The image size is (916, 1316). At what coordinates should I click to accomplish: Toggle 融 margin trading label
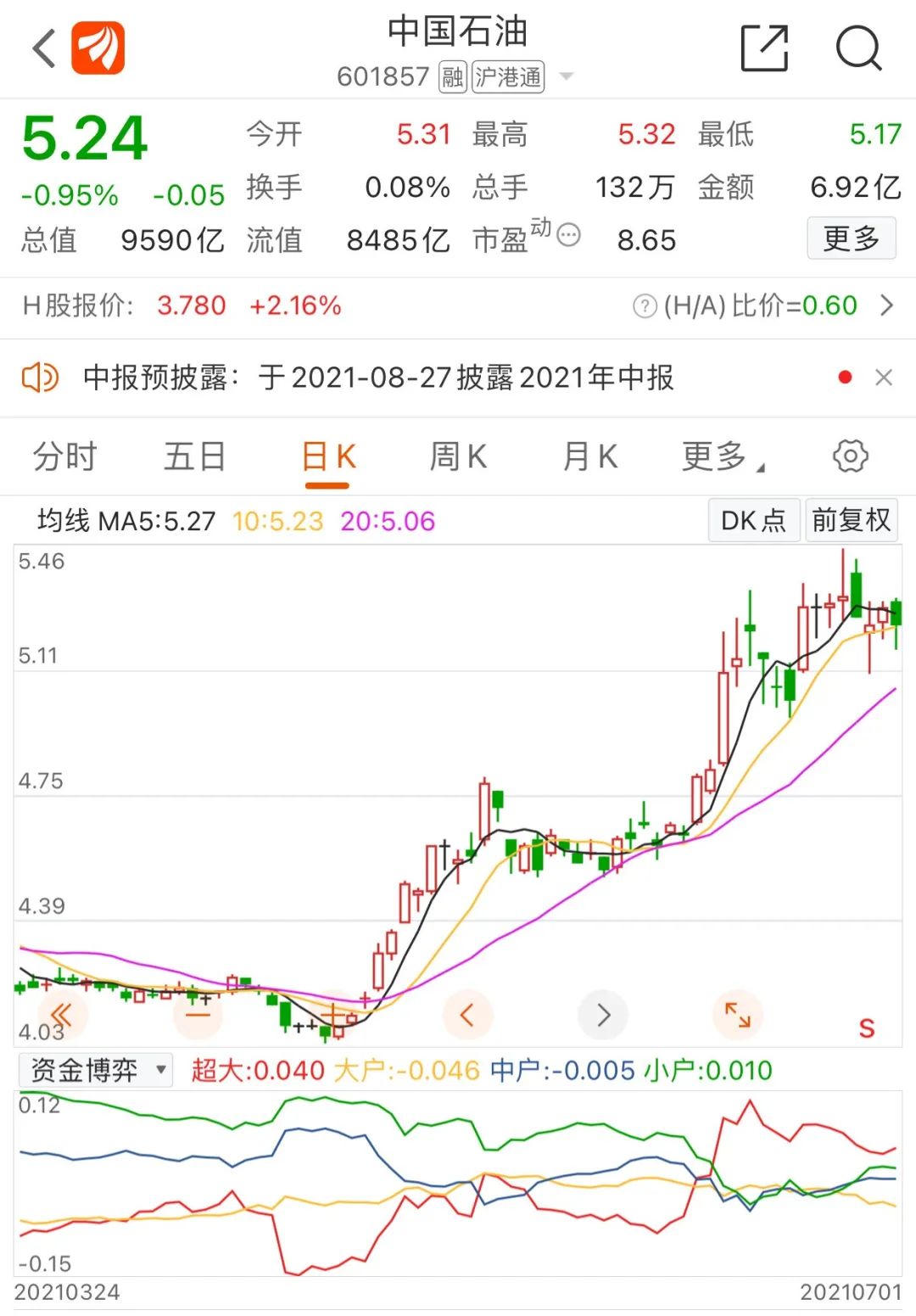coord(452,76)
